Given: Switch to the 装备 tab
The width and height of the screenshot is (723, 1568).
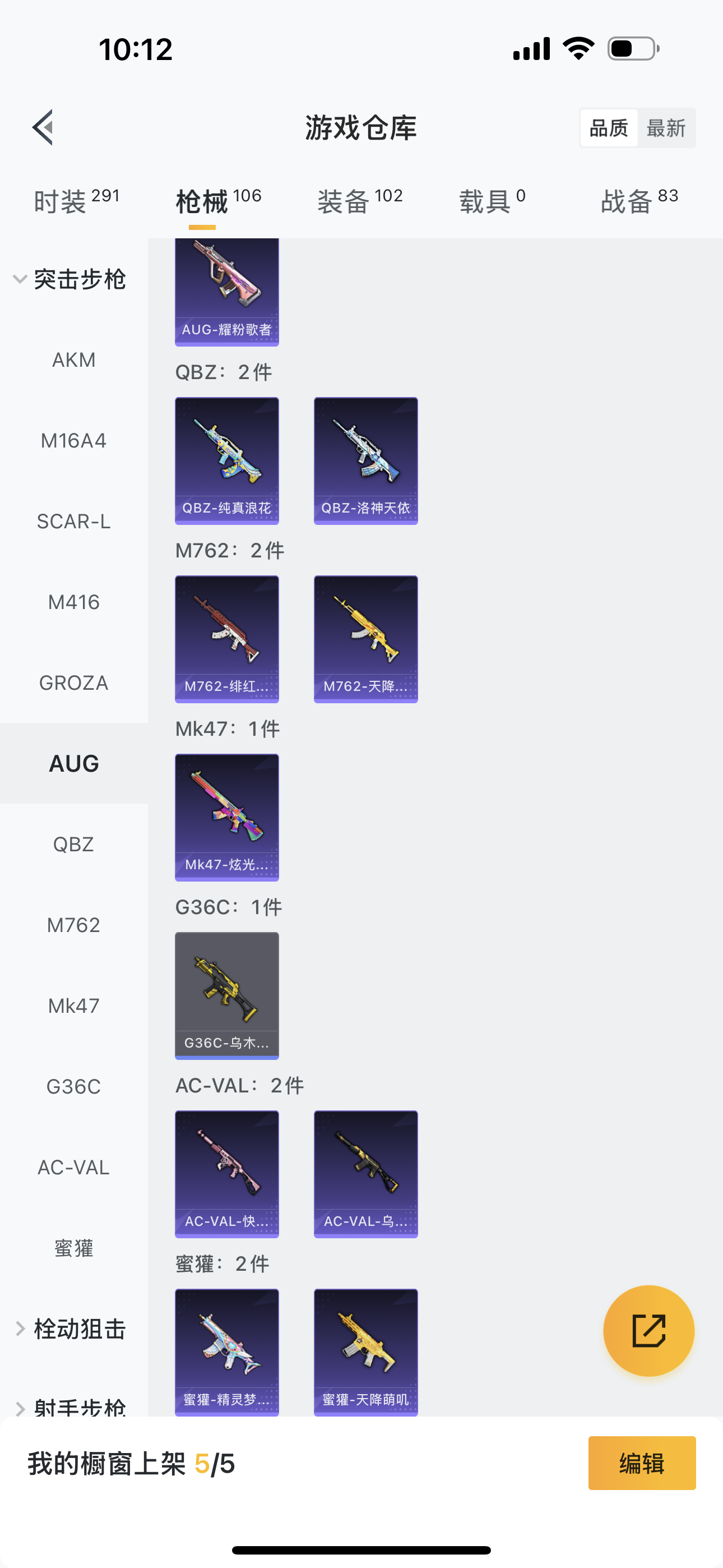Looking at the screenshot, I should tap(360, 201).
